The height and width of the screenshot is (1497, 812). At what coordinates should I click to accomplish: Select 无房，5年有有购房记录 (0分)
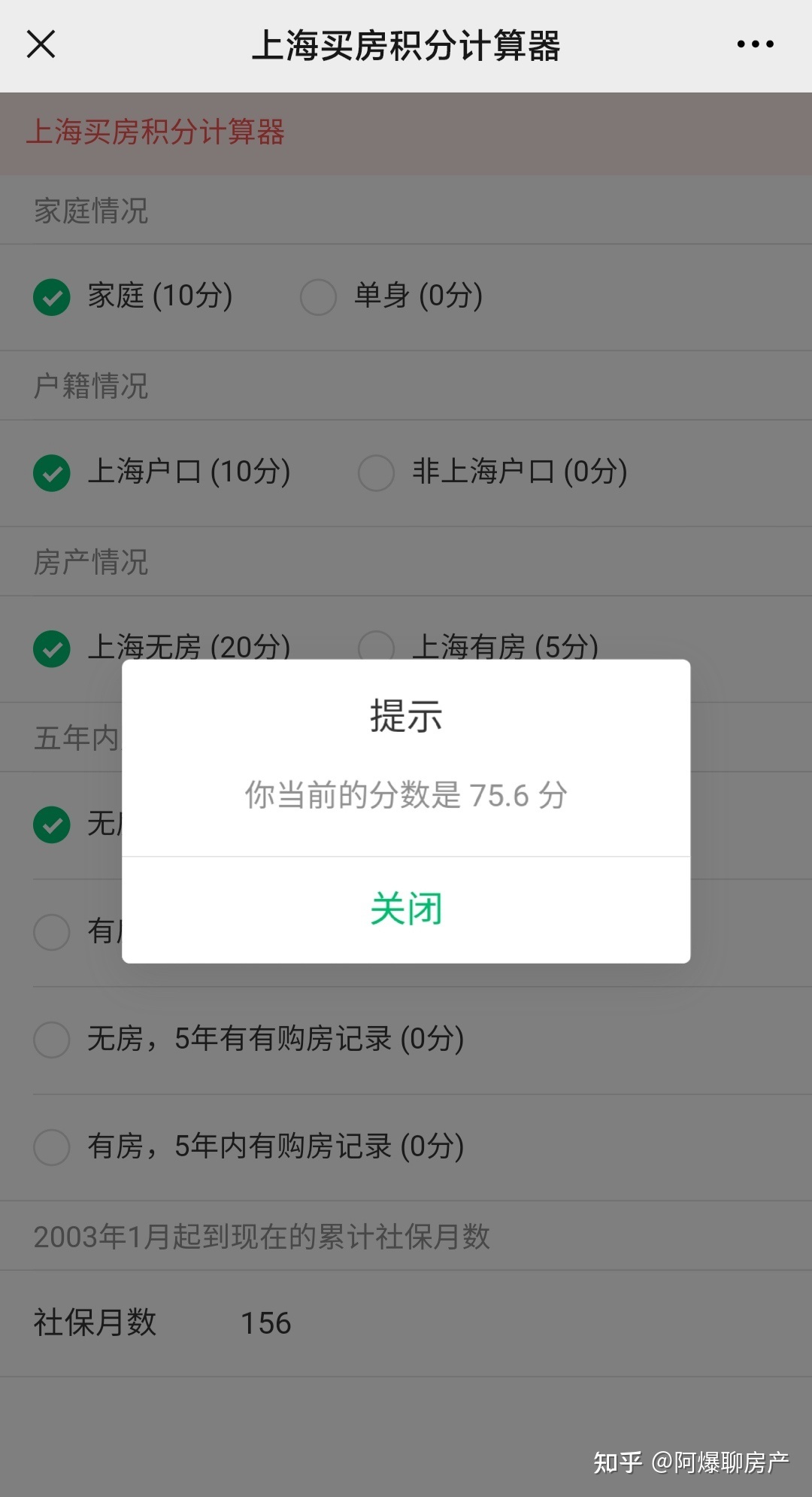(x=52, y=1040)
